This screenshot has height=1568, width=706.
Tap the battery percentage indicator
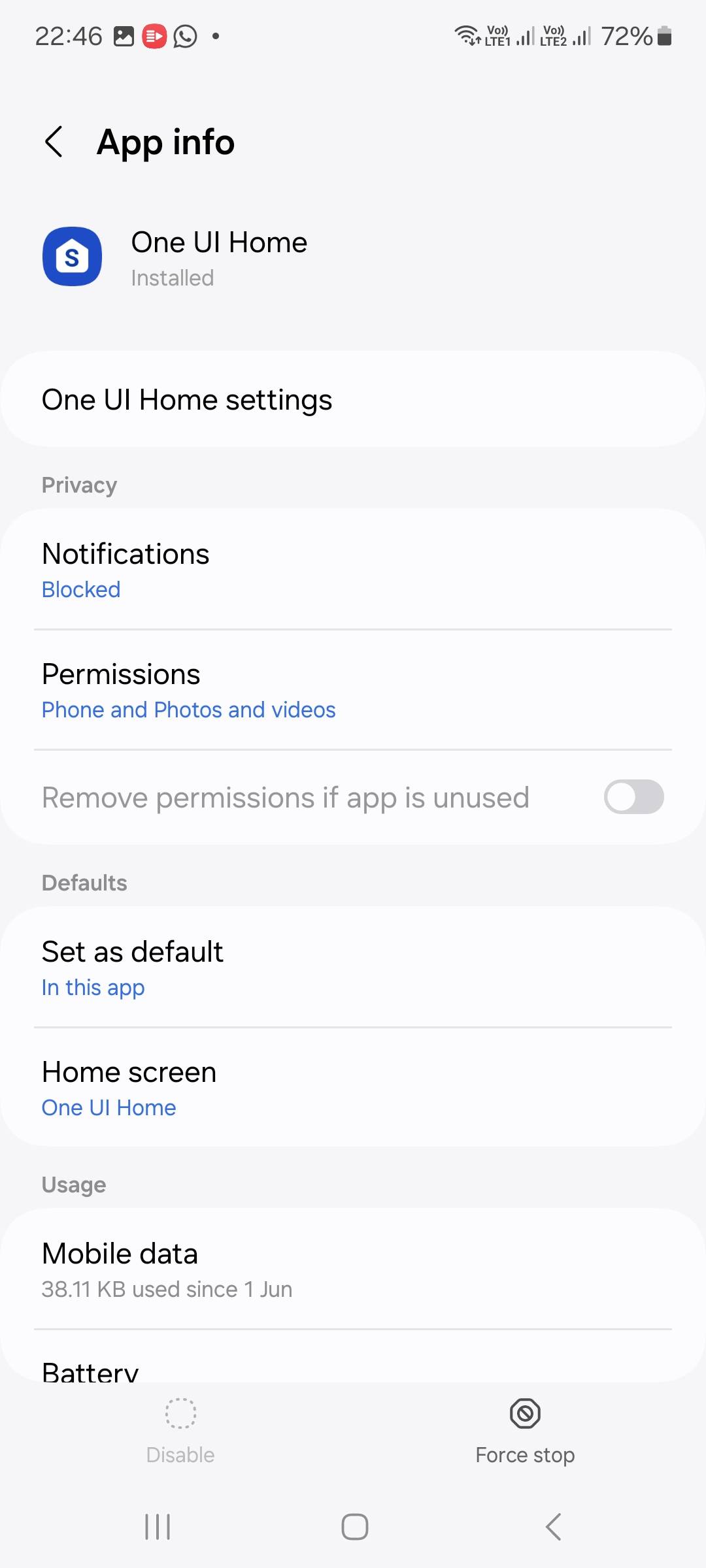626,37
